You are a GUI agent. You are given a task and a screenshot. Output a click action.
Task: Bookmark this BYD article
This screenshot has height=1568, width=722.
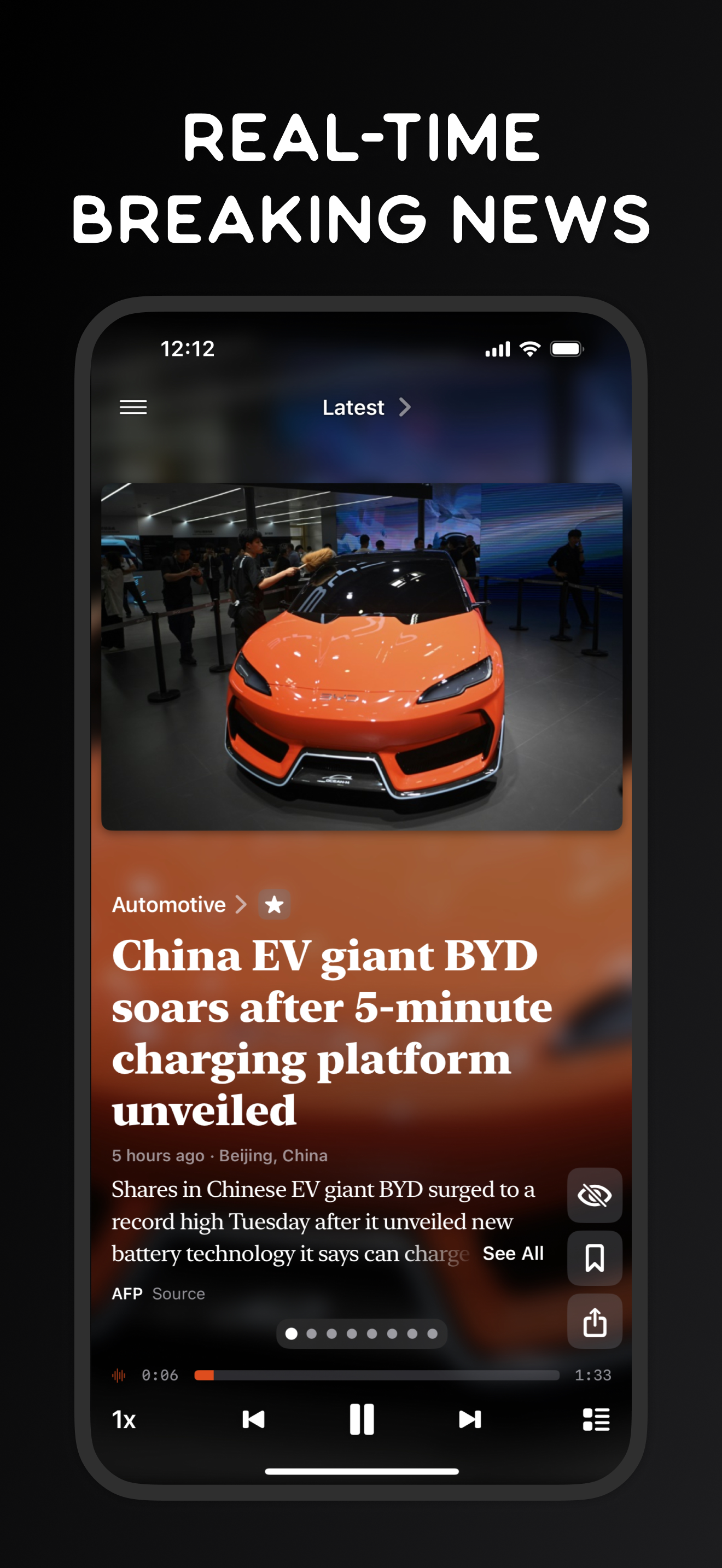click(x=595, y=1257)
